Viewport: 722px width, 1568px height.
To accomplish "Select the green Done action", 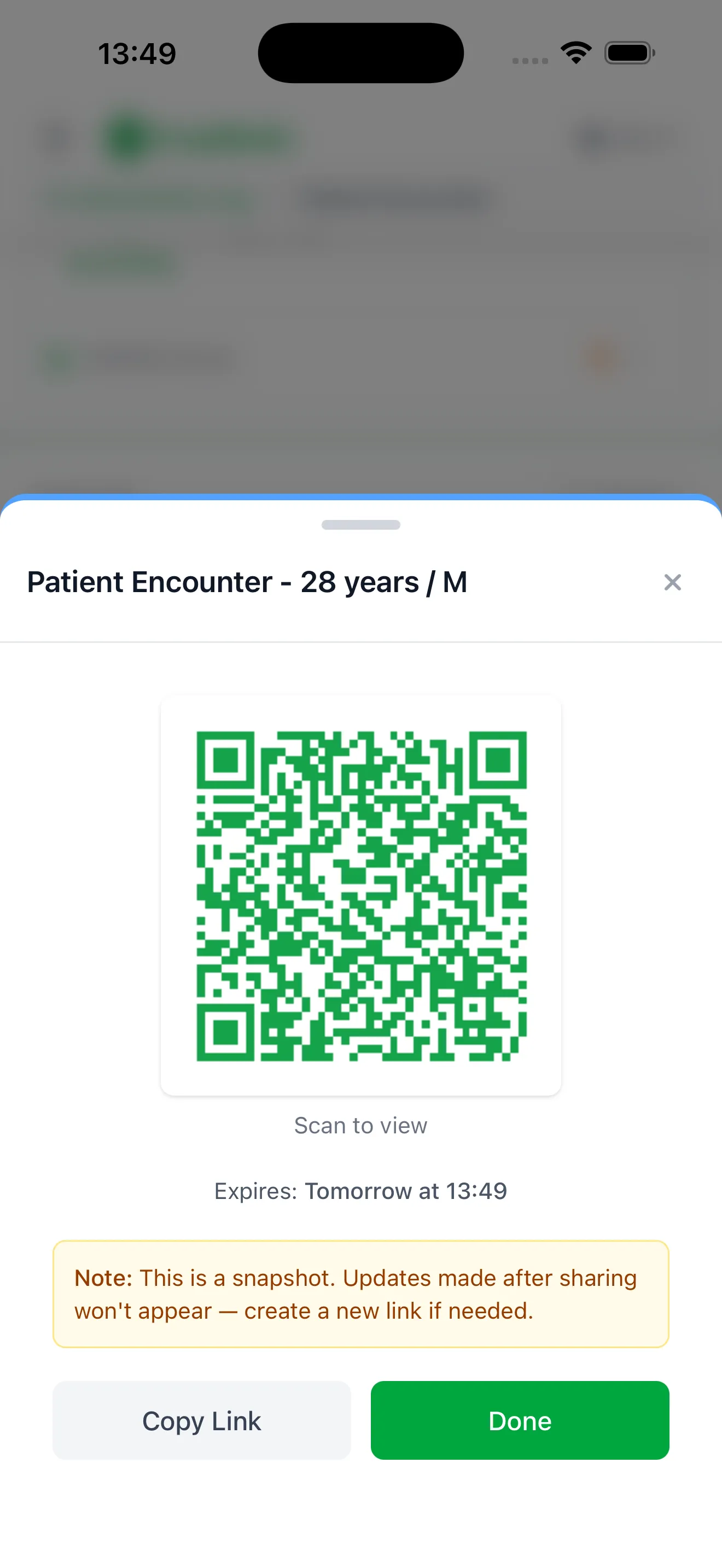I will tap(519, 1421).
